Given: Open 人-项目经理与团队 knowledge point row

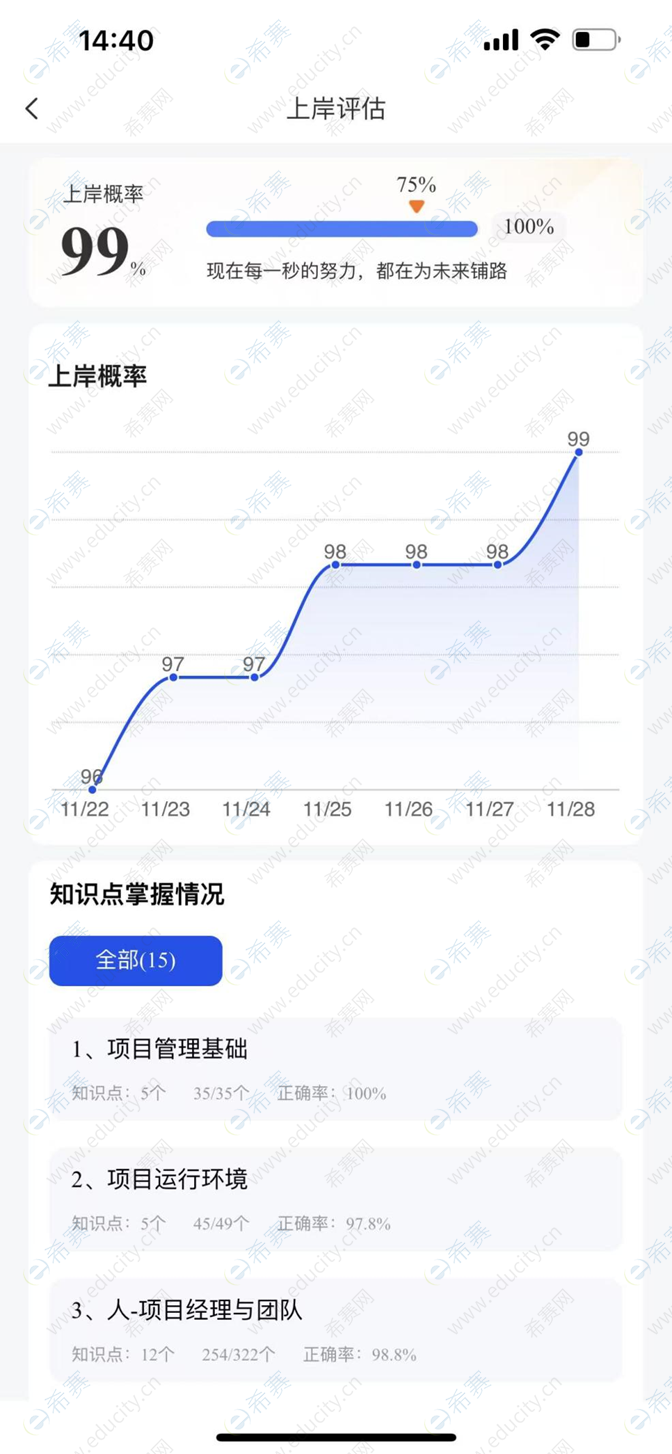Looking at the screenshot, I should [336, 1330].
